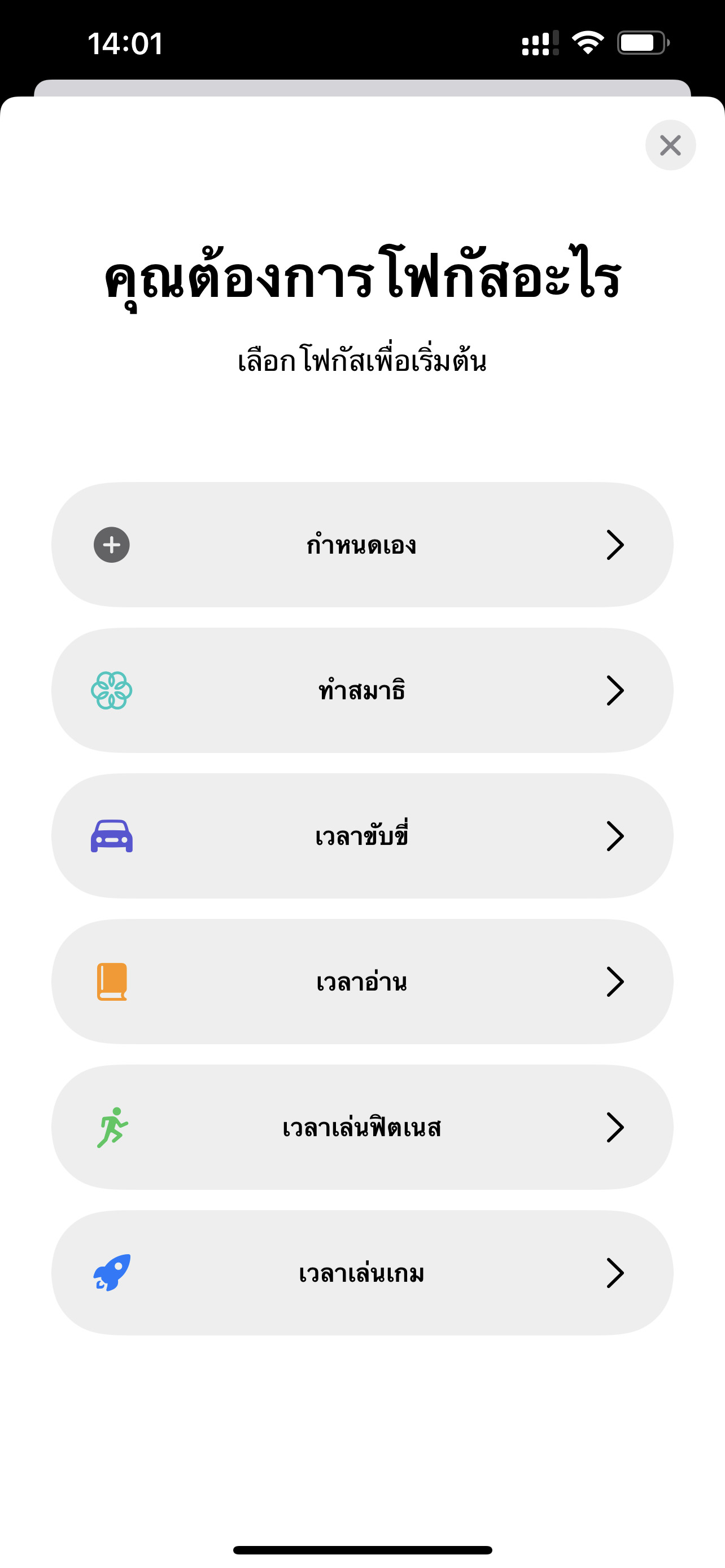
Task: Choose the ทำสมาธิ mindfulness focus
Action: (362, 690)
